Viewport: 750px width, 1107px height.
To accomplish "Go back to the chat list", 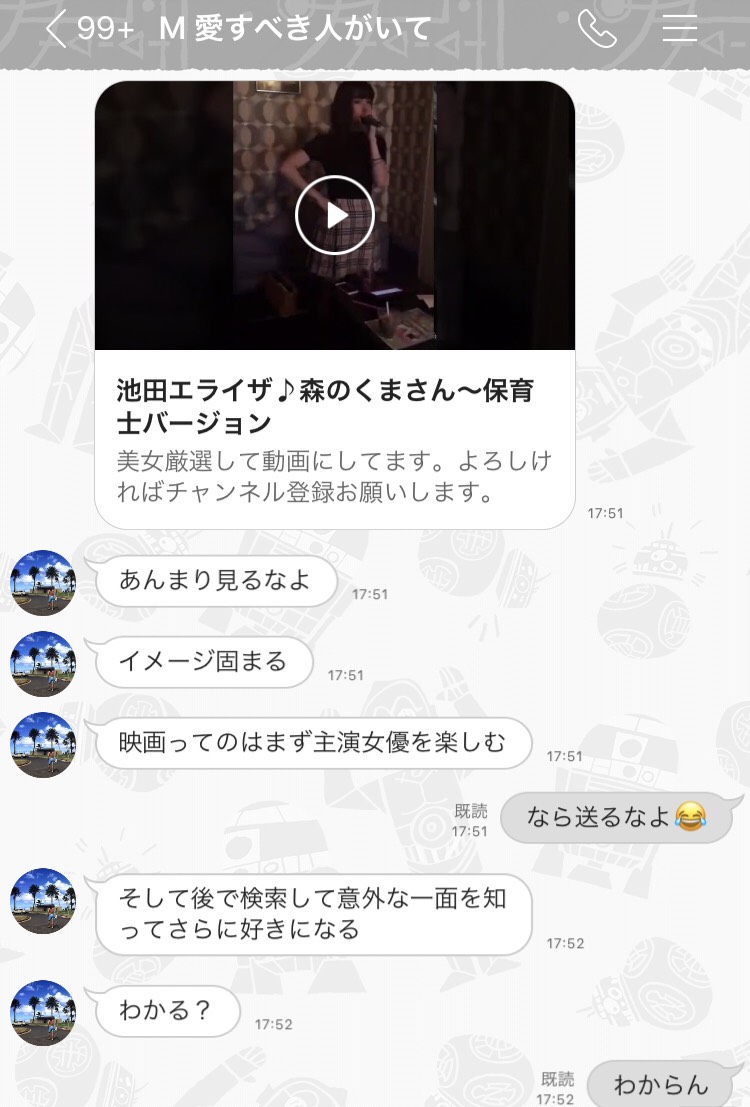I will (x=57, y=30).
